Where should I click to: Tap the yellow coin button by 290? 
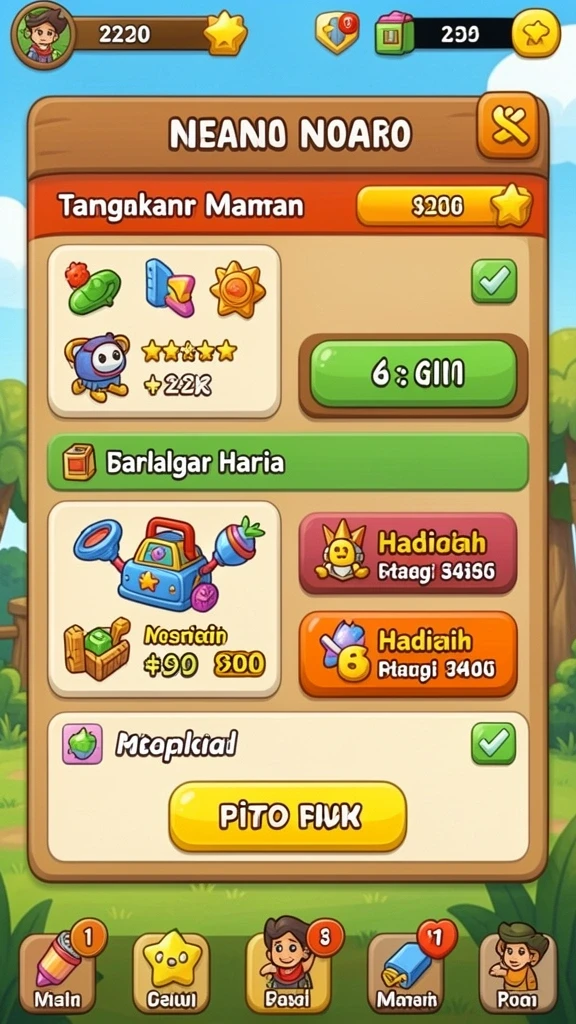[536, 33]
